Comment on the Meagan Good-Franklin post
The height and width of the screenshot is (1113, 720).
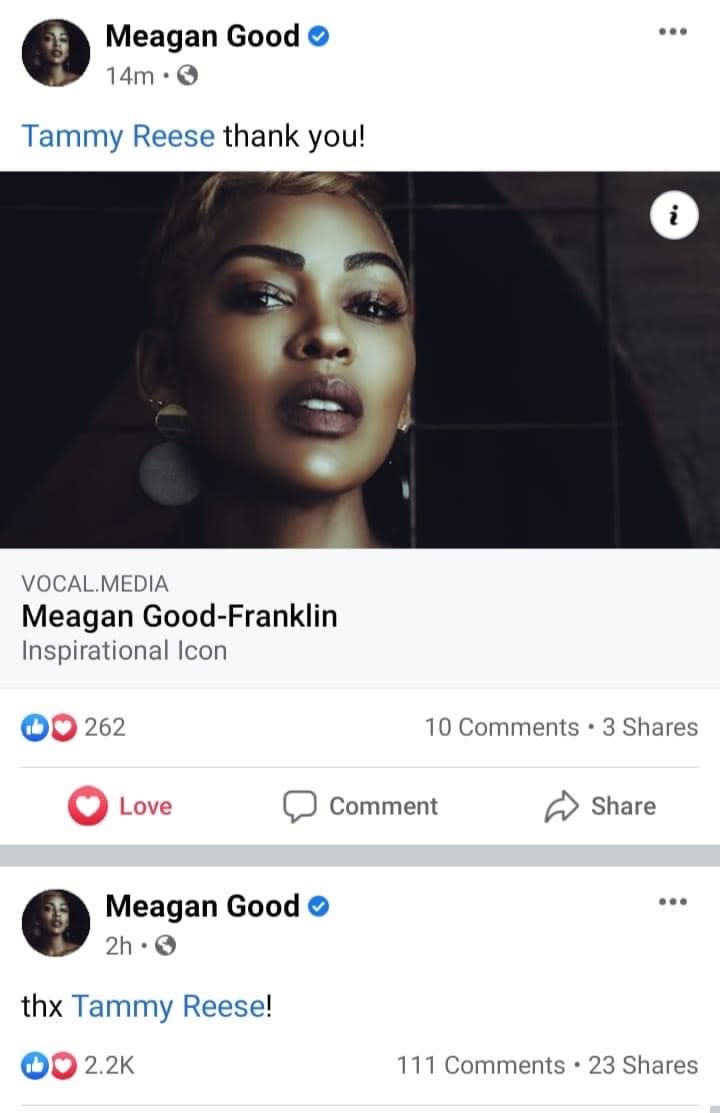(360, 806)
